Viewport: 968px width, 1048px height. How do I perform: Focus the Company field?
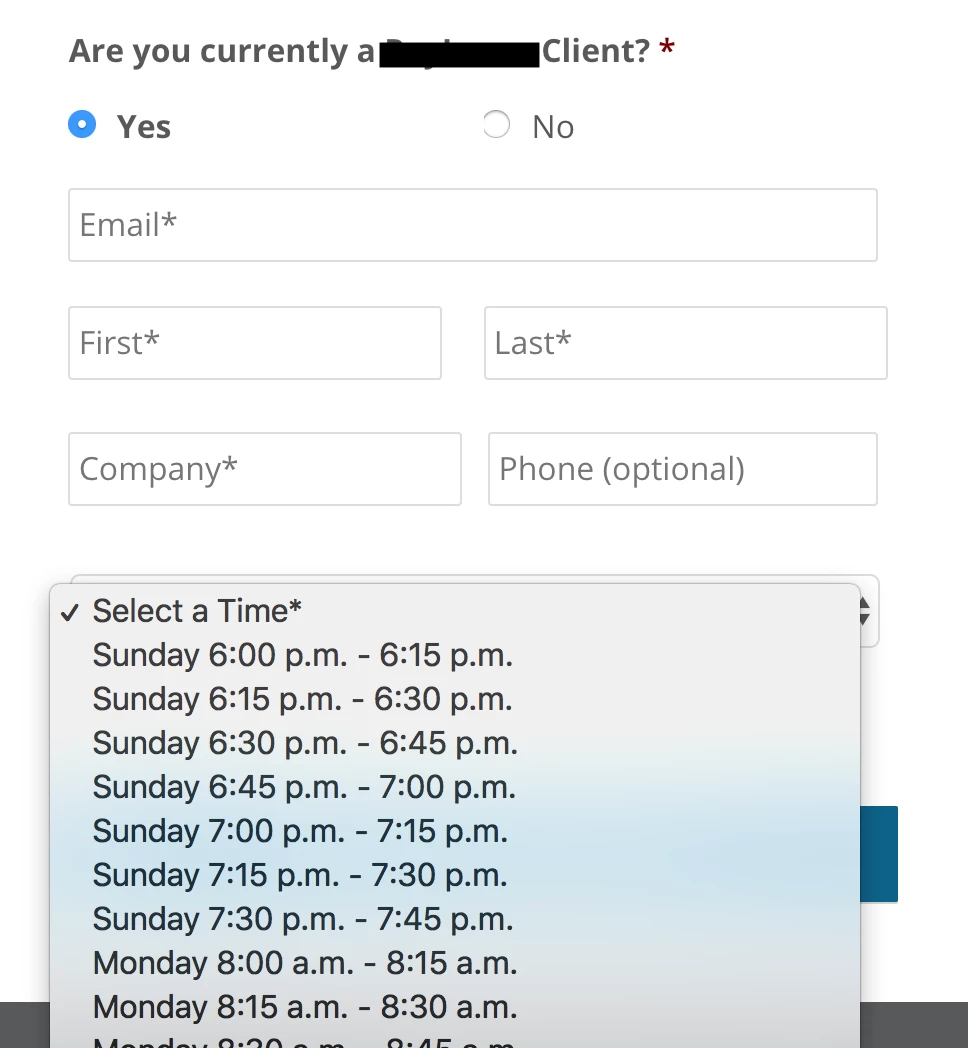click(264, 469)
